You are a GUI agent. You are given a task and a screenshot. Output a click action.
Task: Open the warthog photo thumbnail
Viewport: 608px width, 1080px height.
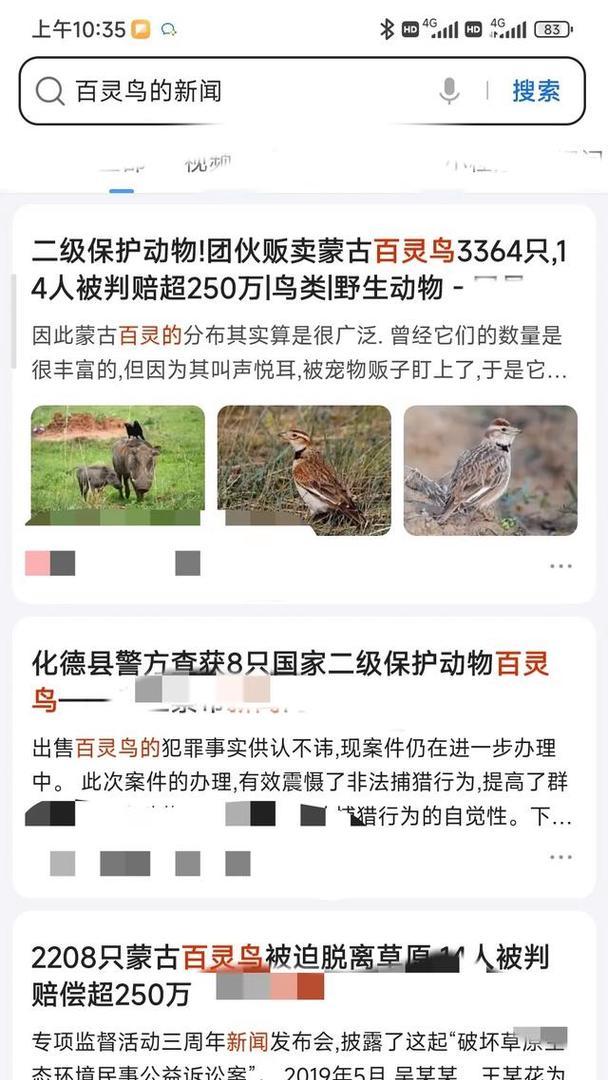click(x=117, y=466)
